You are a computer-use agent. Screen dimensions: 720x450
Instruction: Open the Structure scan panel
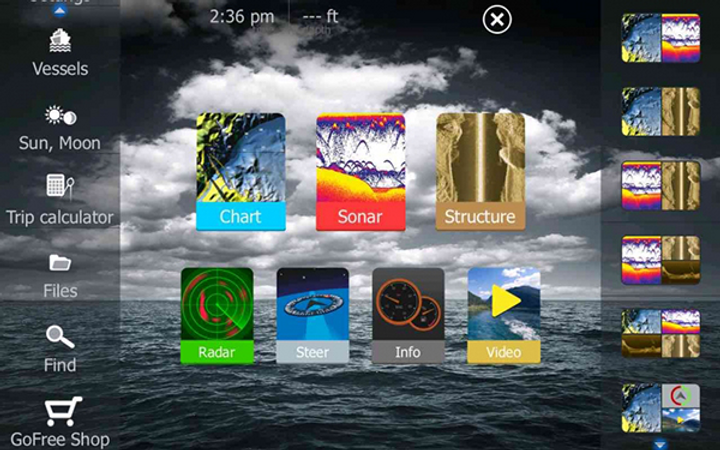coord(480,171)
